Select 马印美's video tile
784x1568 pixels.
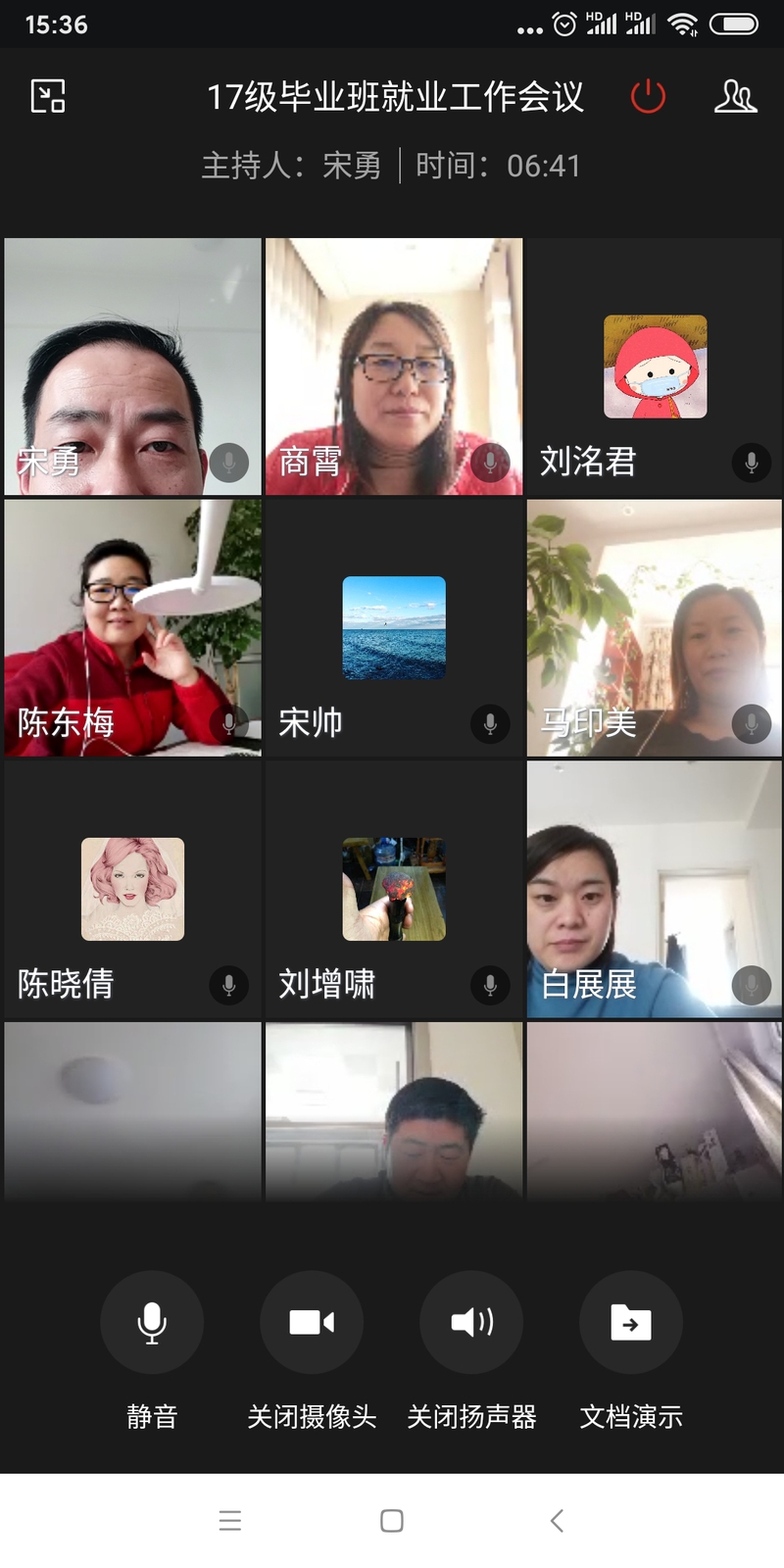tap(655, 627)
